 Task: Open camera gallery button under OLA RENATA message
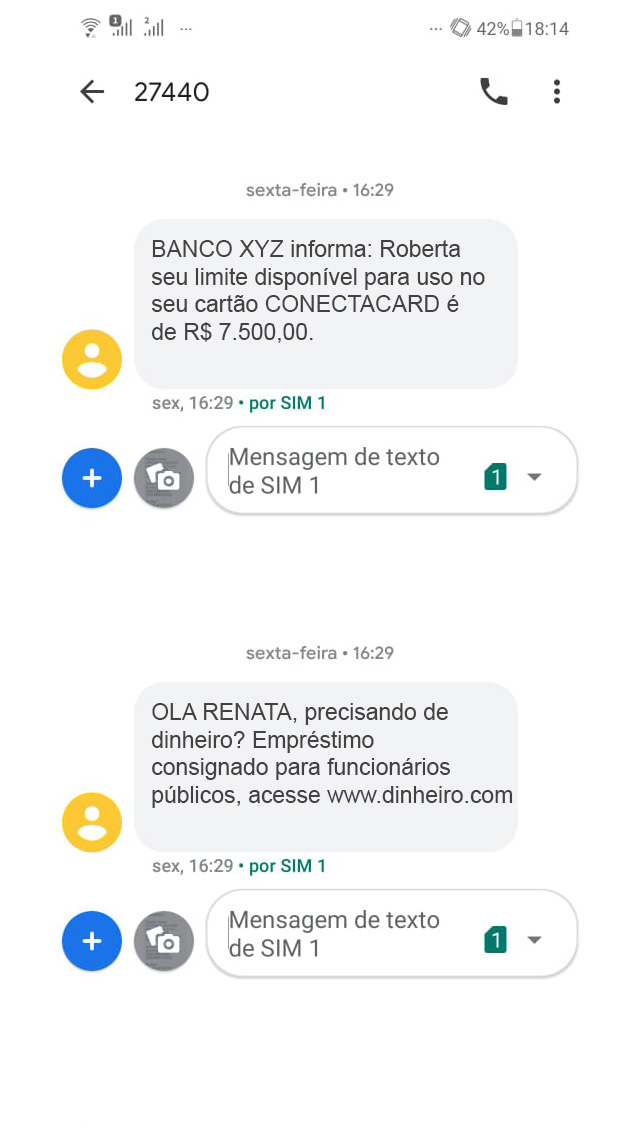tap(164, 941)
